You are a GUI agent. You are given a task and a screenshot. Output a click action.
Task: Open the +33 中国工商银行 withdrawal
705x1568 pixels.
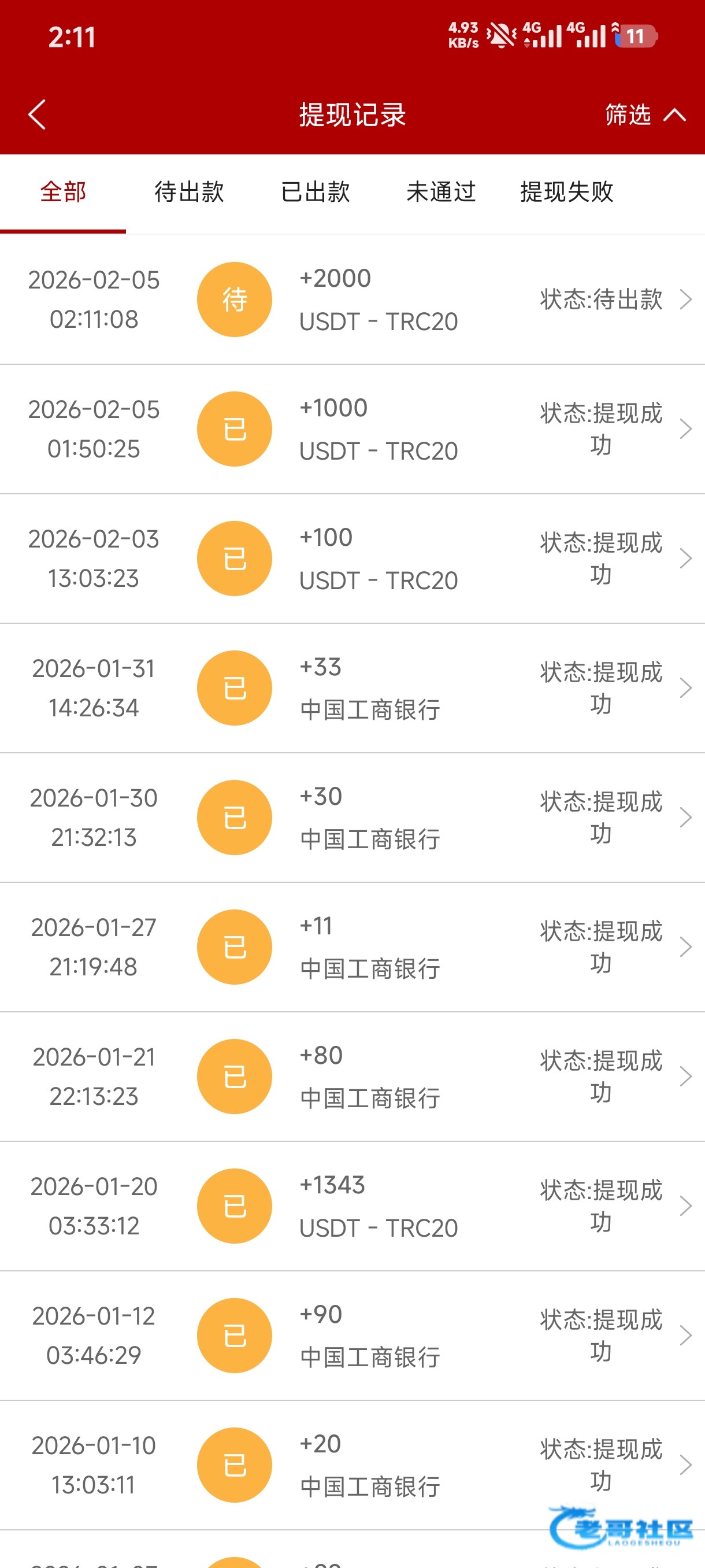tap(352, 688)
